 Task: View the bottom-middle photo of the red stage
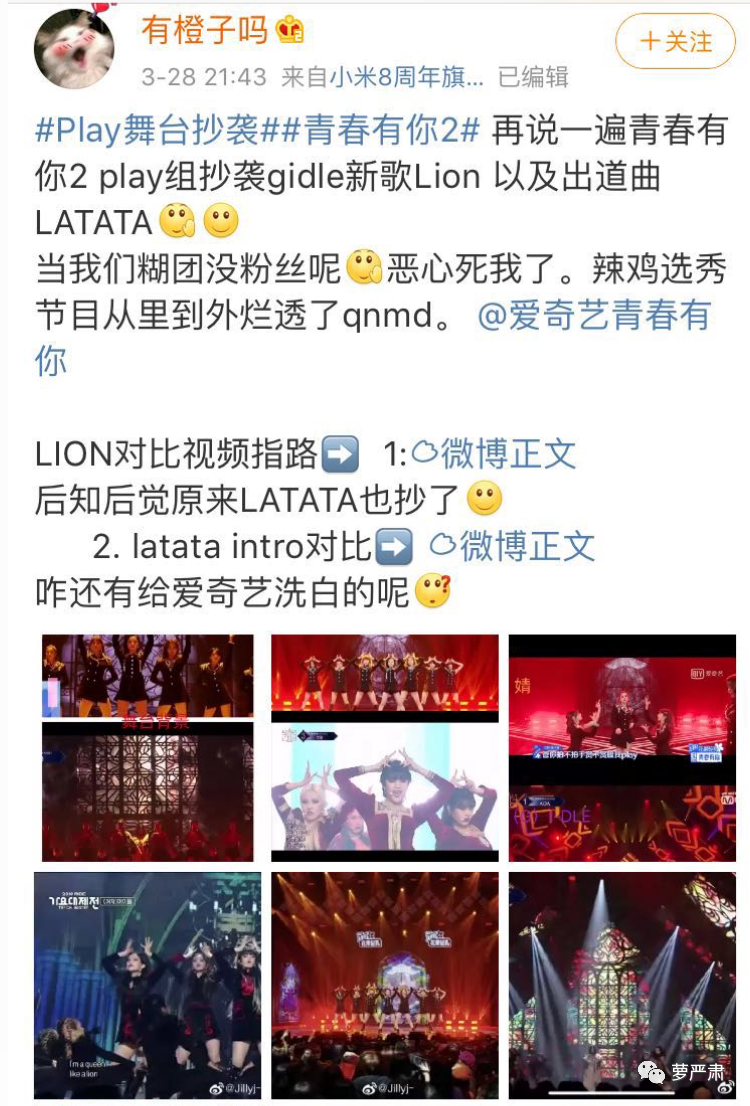coord(385,985)
